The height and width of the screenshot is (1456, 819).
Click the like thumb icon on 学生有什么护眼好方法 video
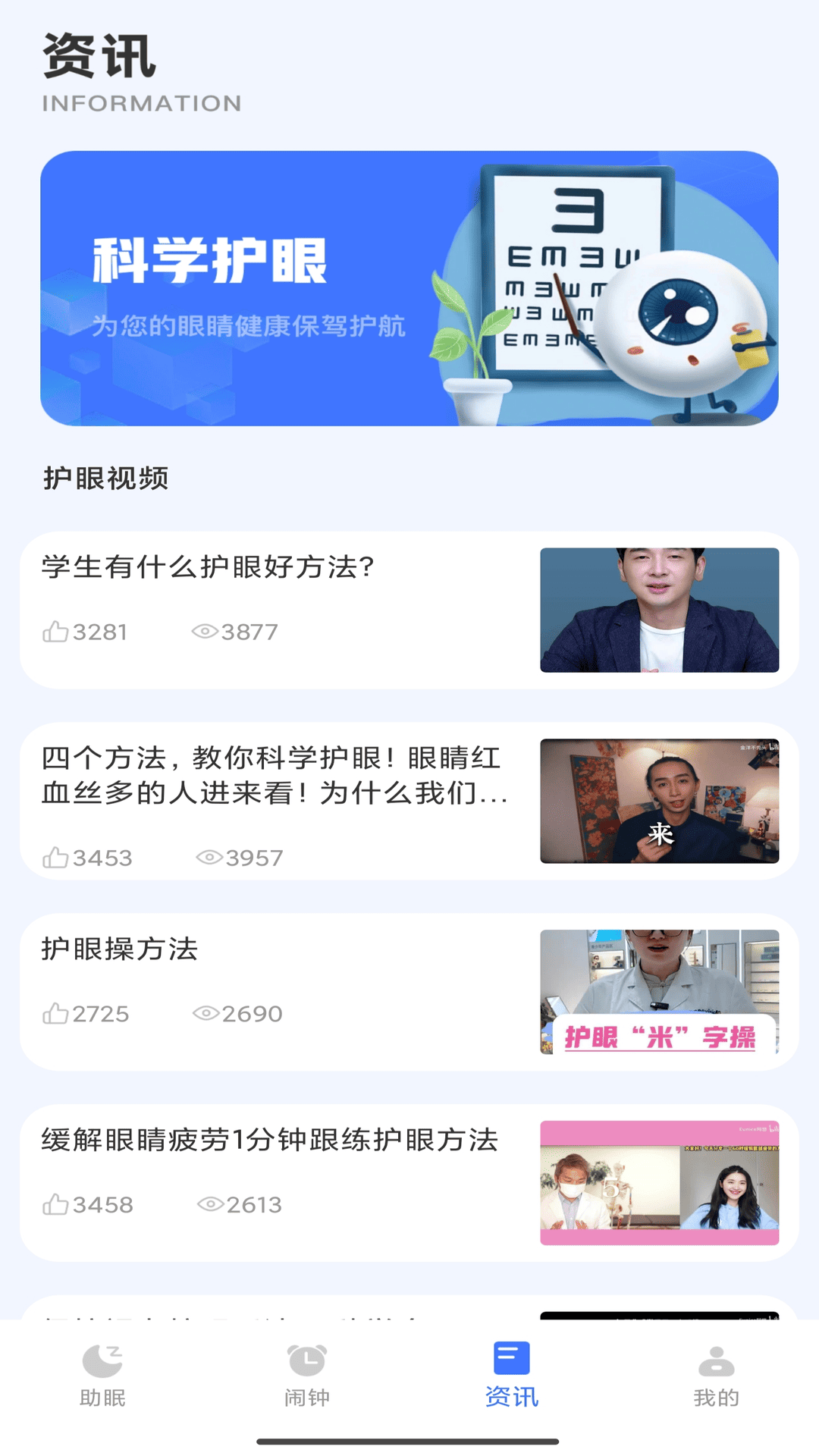click(x=56, y=631)
